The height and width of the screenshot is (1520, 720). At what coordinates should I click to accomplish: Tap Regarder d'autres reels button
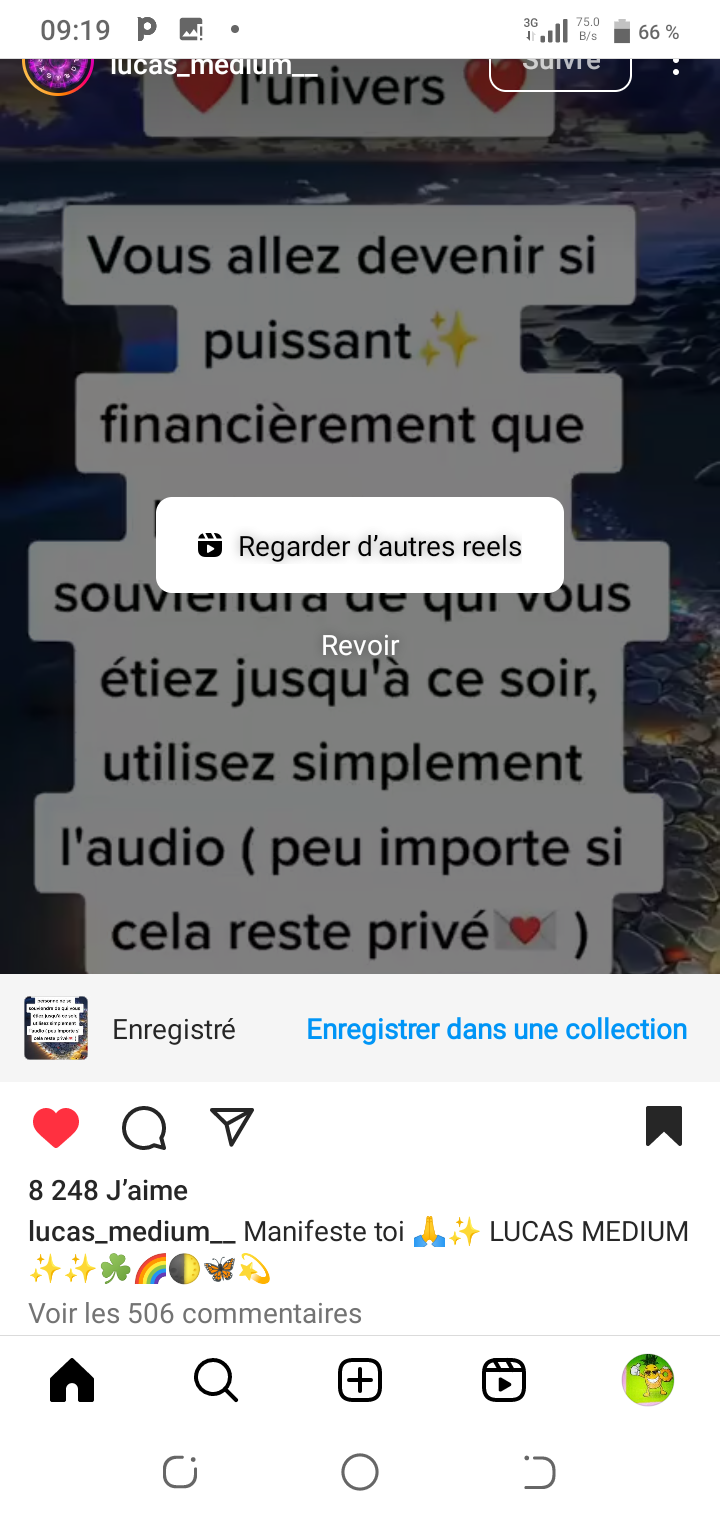[360, 546]
